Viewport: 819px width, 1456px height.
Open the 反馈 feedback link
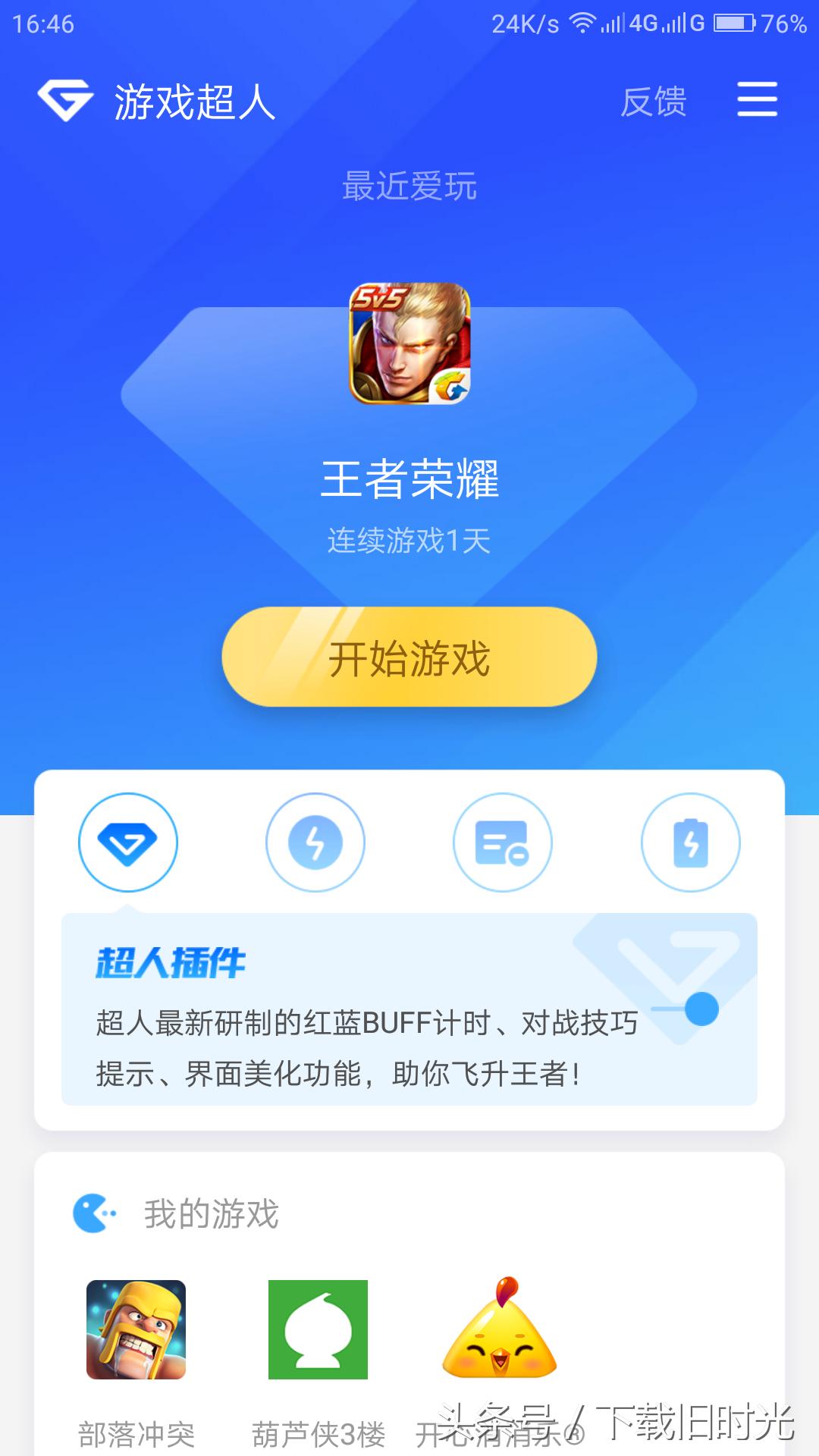pos(654,101)
